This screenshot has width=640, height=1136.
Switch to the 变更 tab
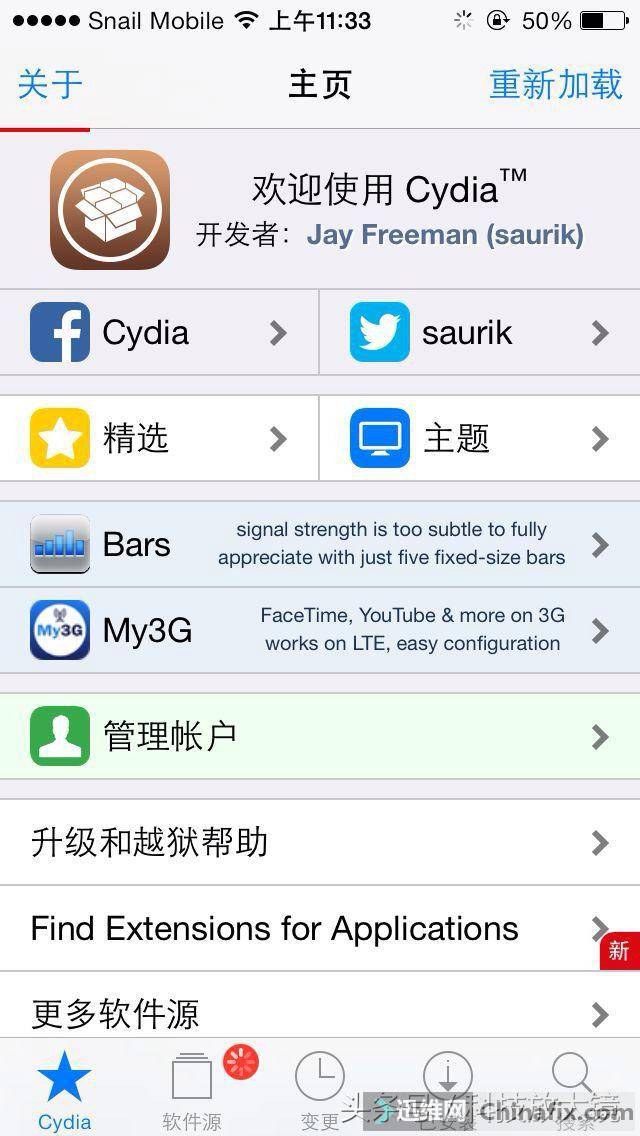tap(320, 1088)
